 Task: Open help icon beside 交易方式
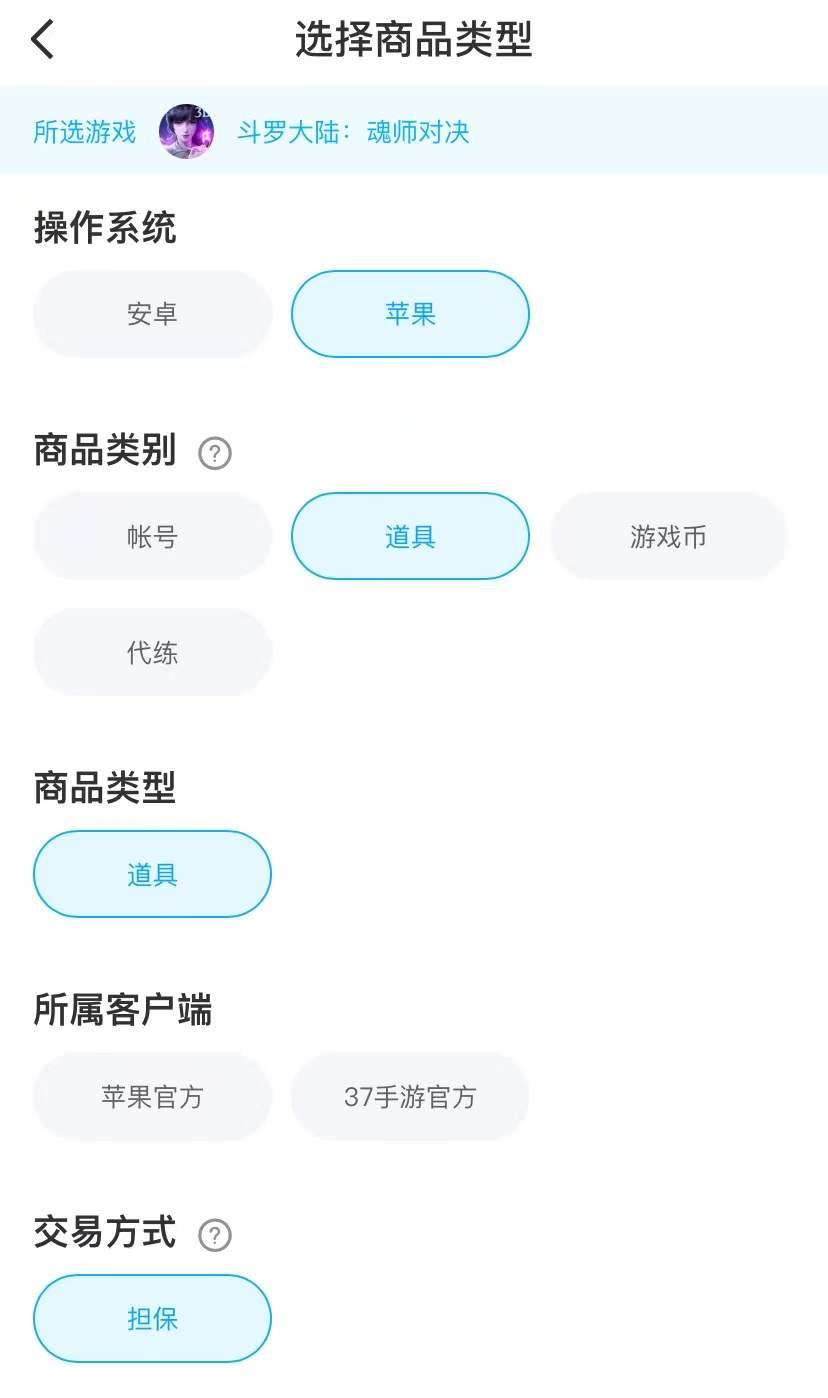point(215,1235)
